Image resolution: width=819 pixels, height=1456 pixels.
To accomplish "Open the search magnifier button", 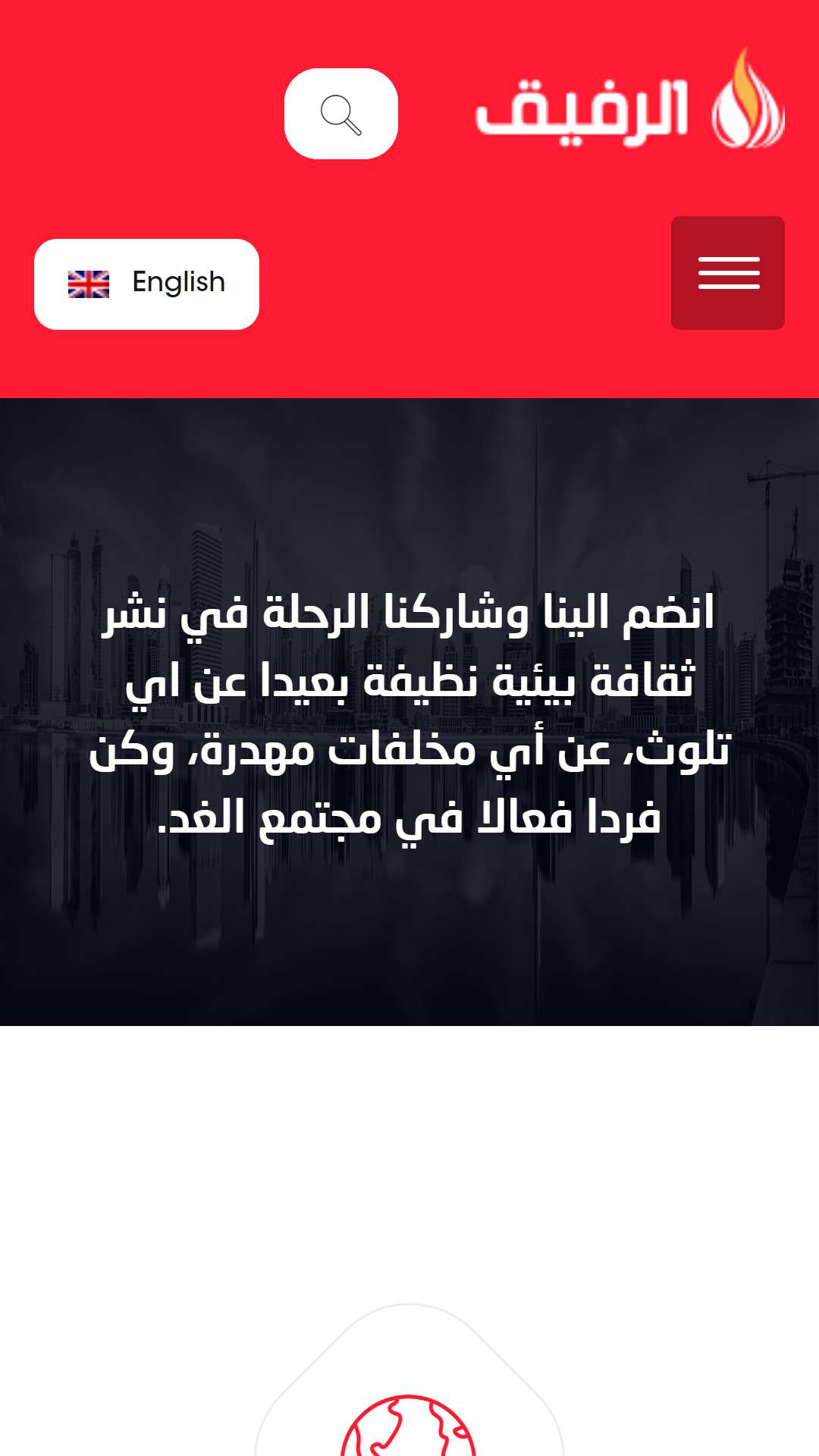I will click(x=341, y=114).
